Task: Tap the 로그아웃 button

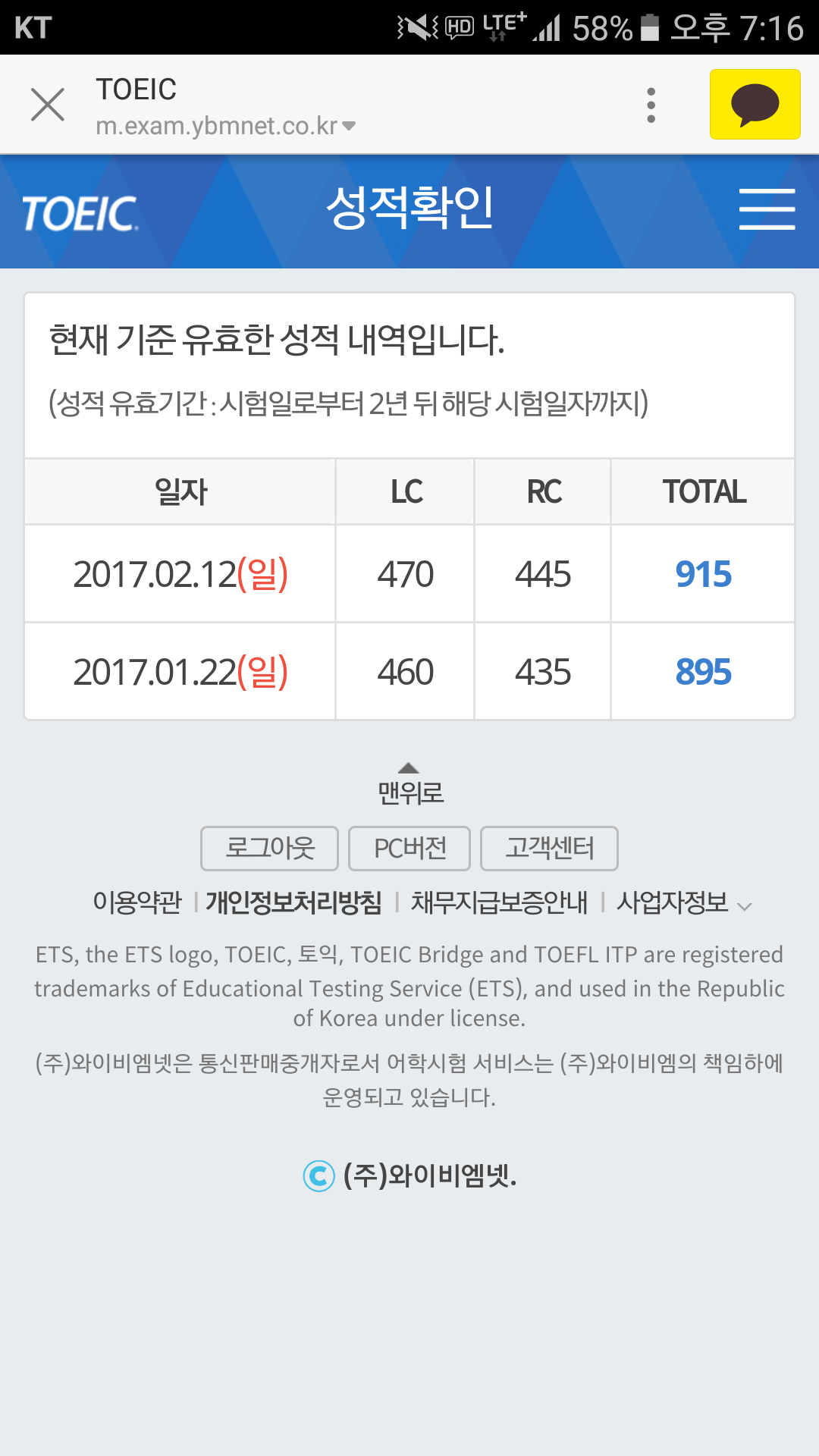Action: pos(269,849)
